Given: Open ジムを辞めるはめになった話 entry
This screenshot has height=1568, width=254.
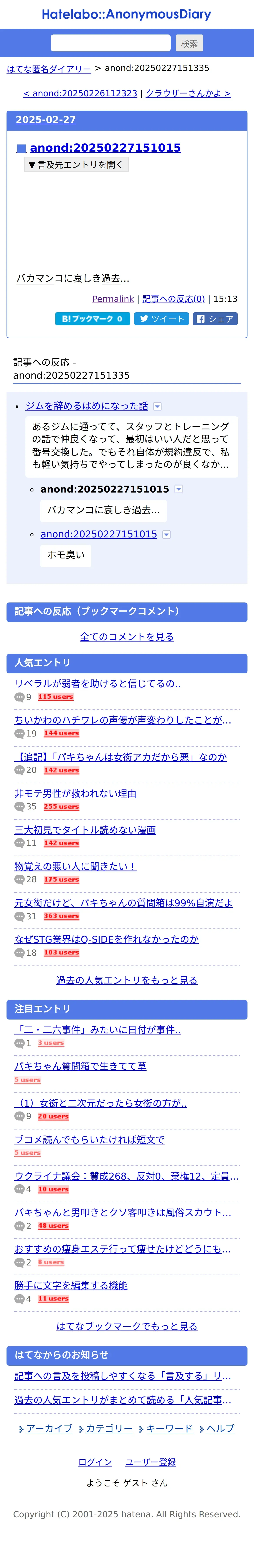Looking at the screenshot, I should pyautogui.click(x=86, y=406).
